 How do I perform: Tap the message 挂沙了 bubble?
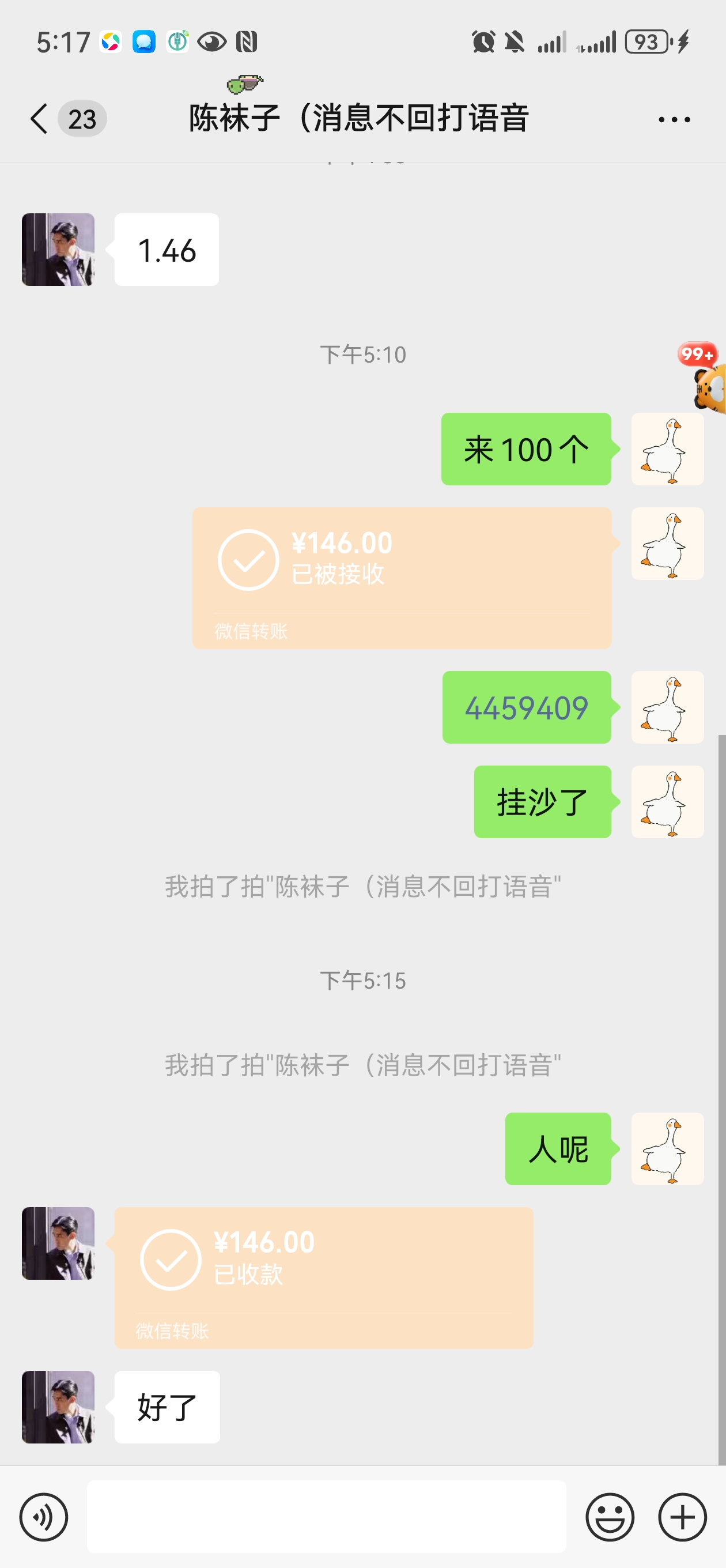[543, 802]
